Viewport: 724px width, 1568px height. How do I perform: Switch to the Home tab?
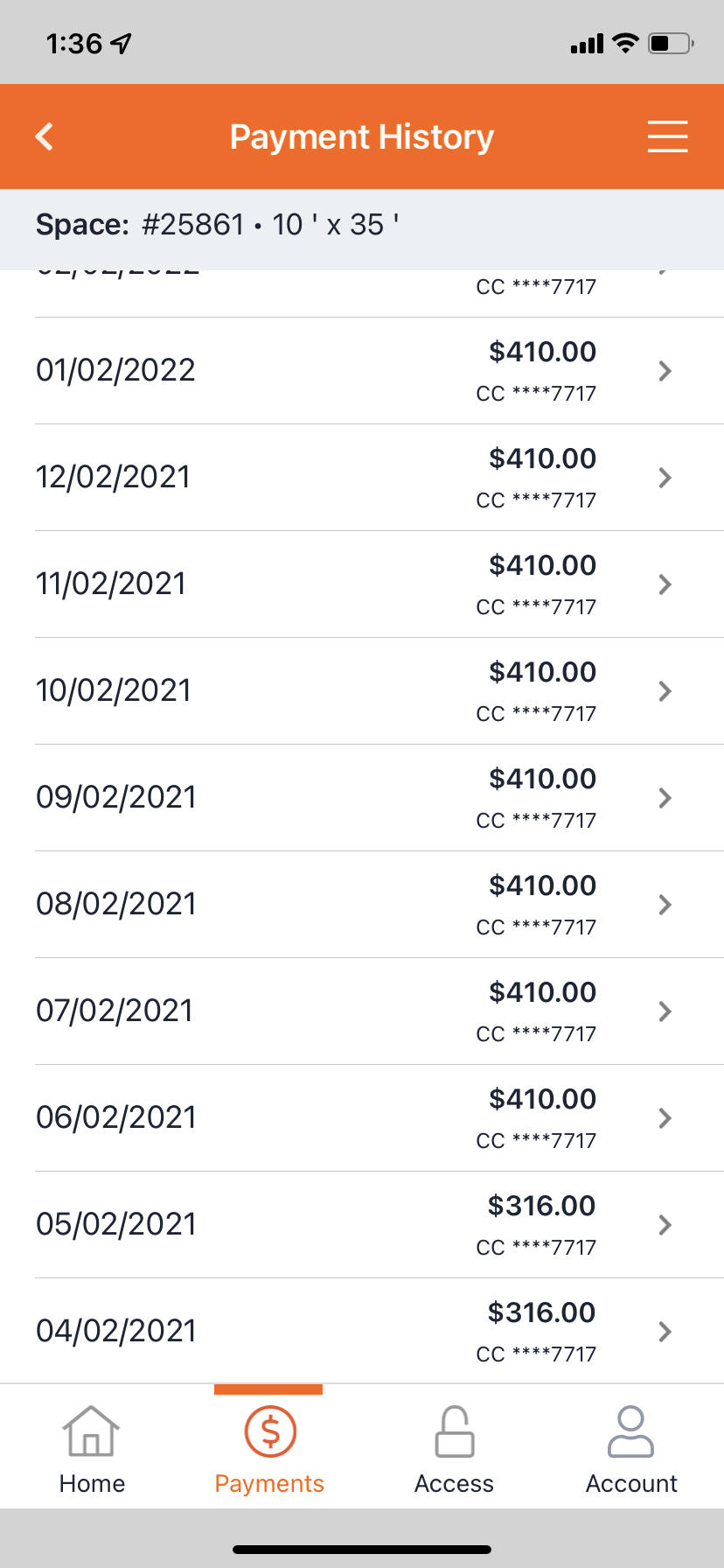coord(92,1449)
